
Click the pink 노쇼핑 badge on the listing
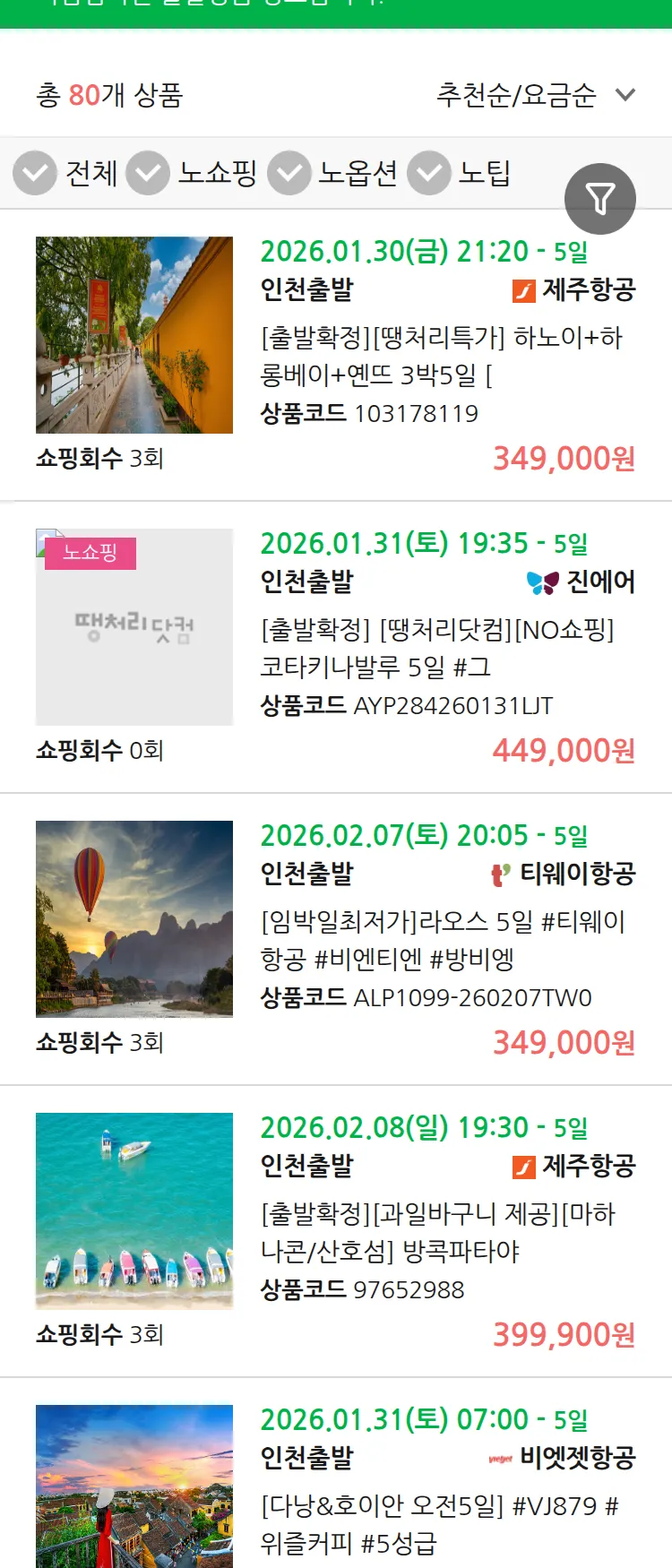[90, 554]
